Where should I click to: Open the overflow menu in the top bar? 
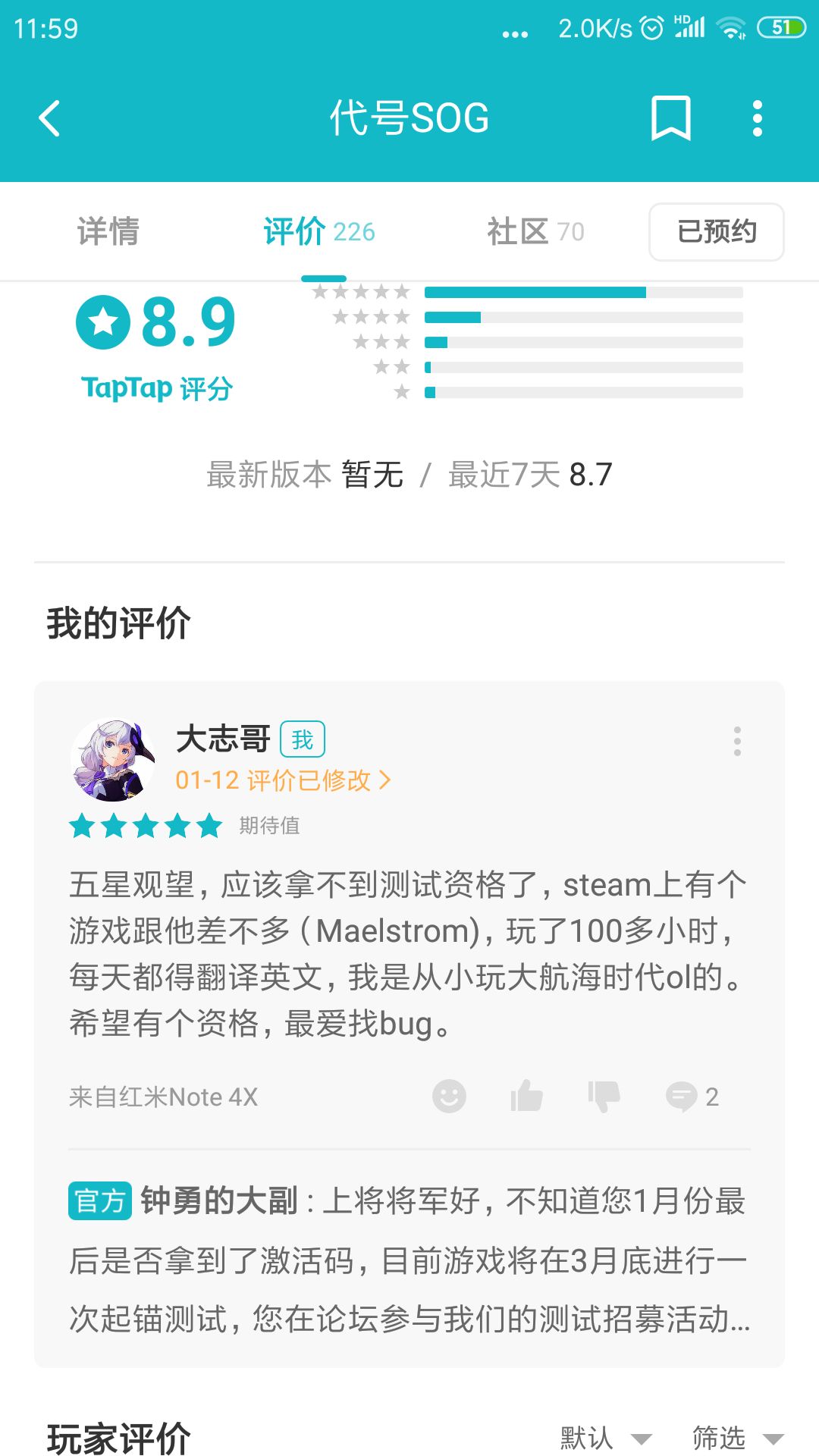(x=755, y=118)
